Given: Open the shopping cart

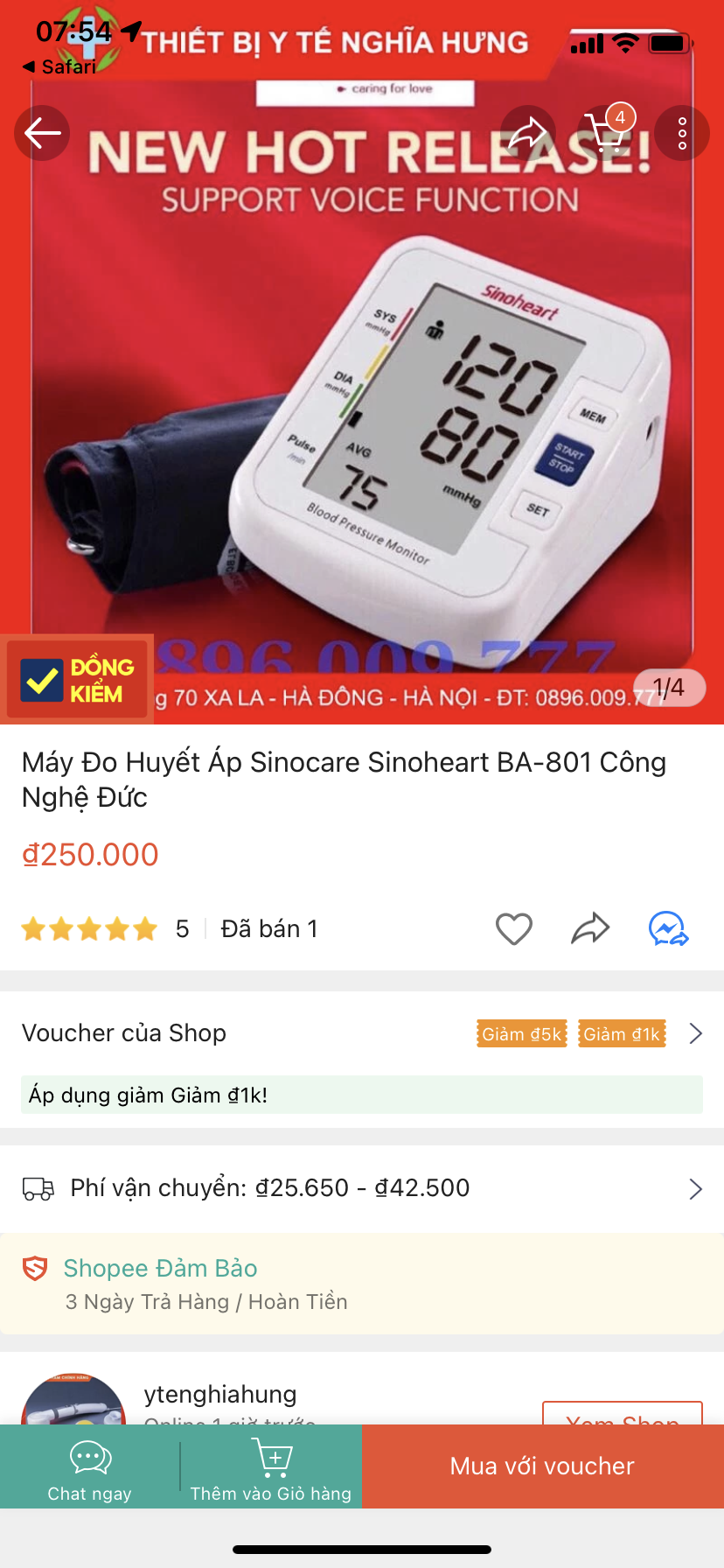Looking at the screenshot, I should (605, 133).
